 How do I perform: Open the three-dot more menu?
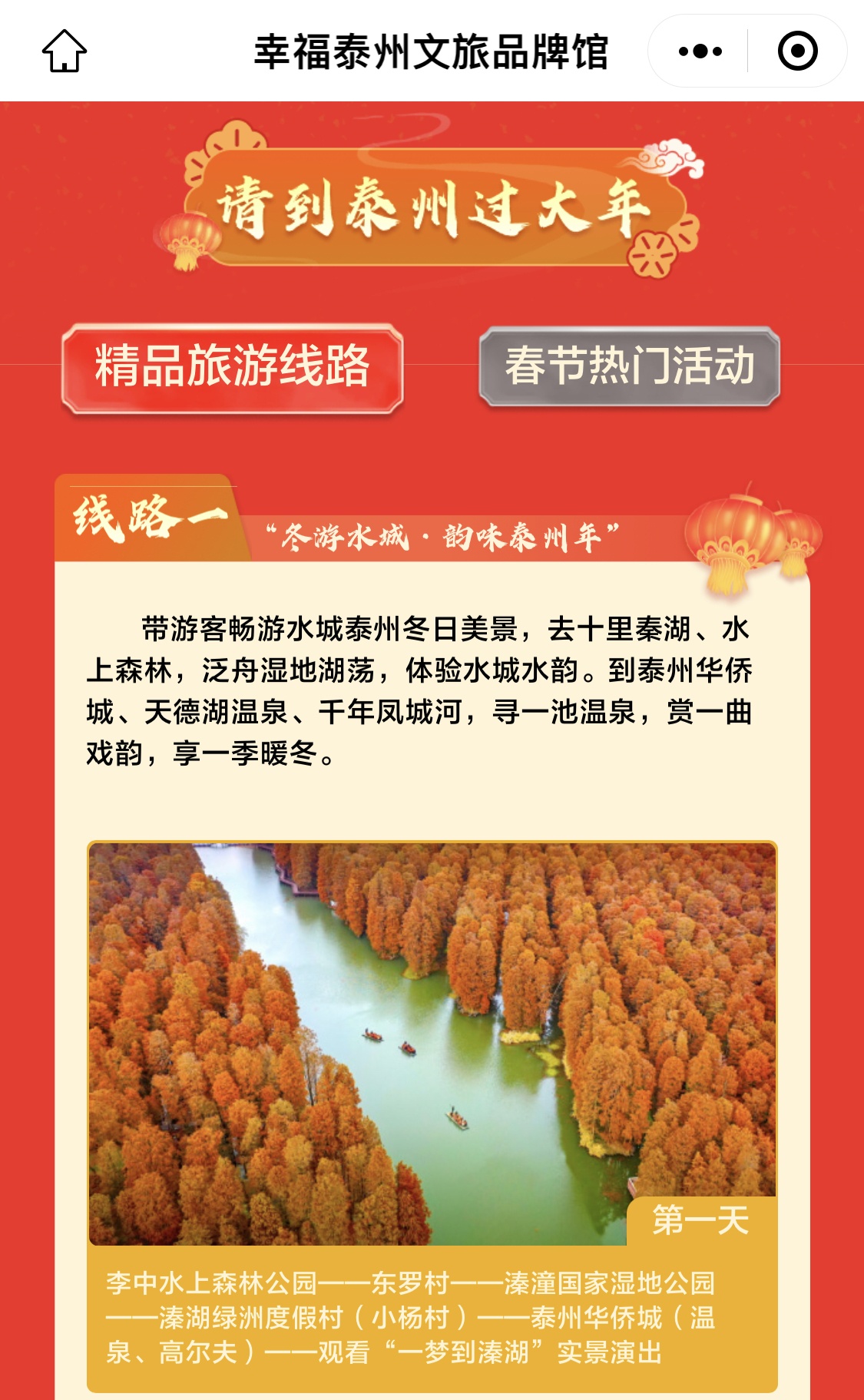pyautogui.click(x=700, y=51)
